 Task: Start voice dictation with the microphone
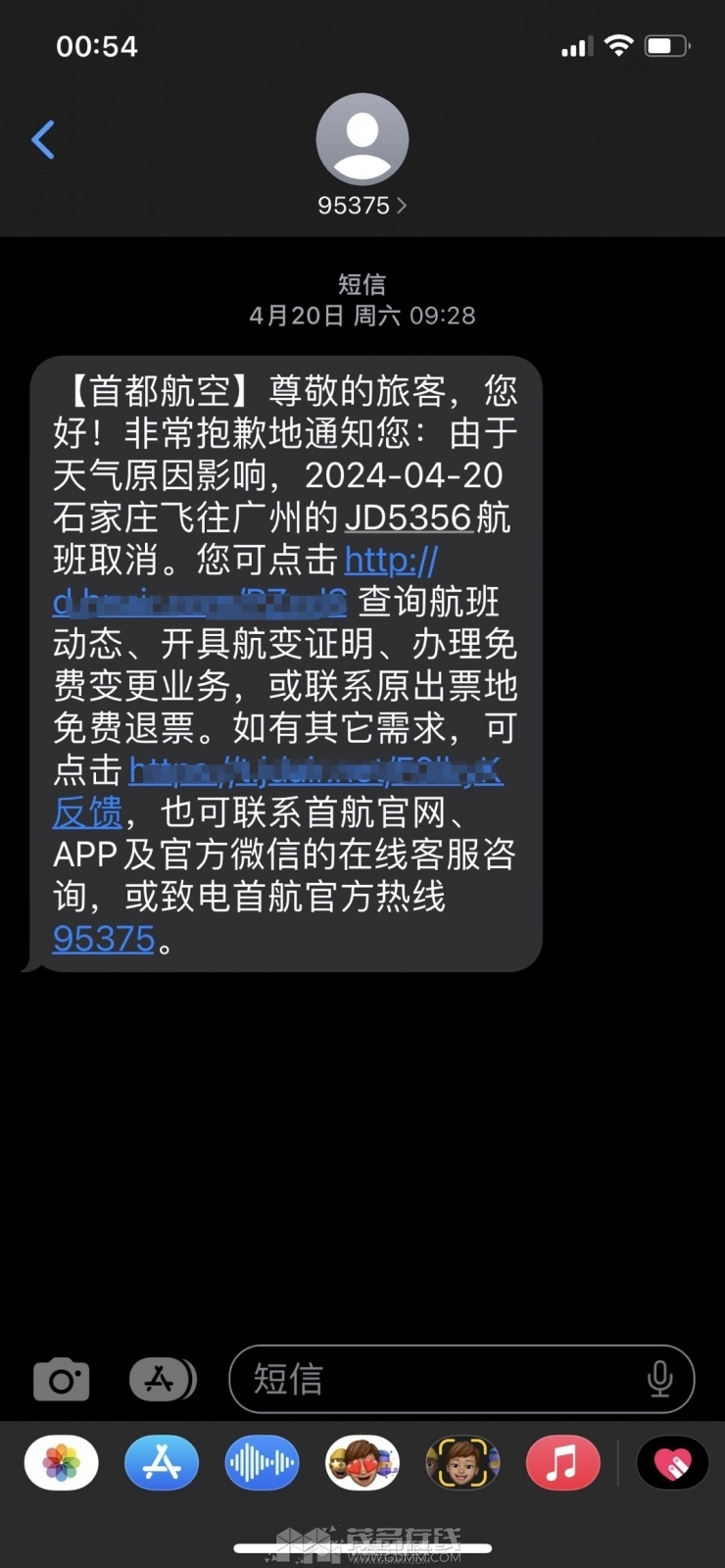coord(660,1380)
